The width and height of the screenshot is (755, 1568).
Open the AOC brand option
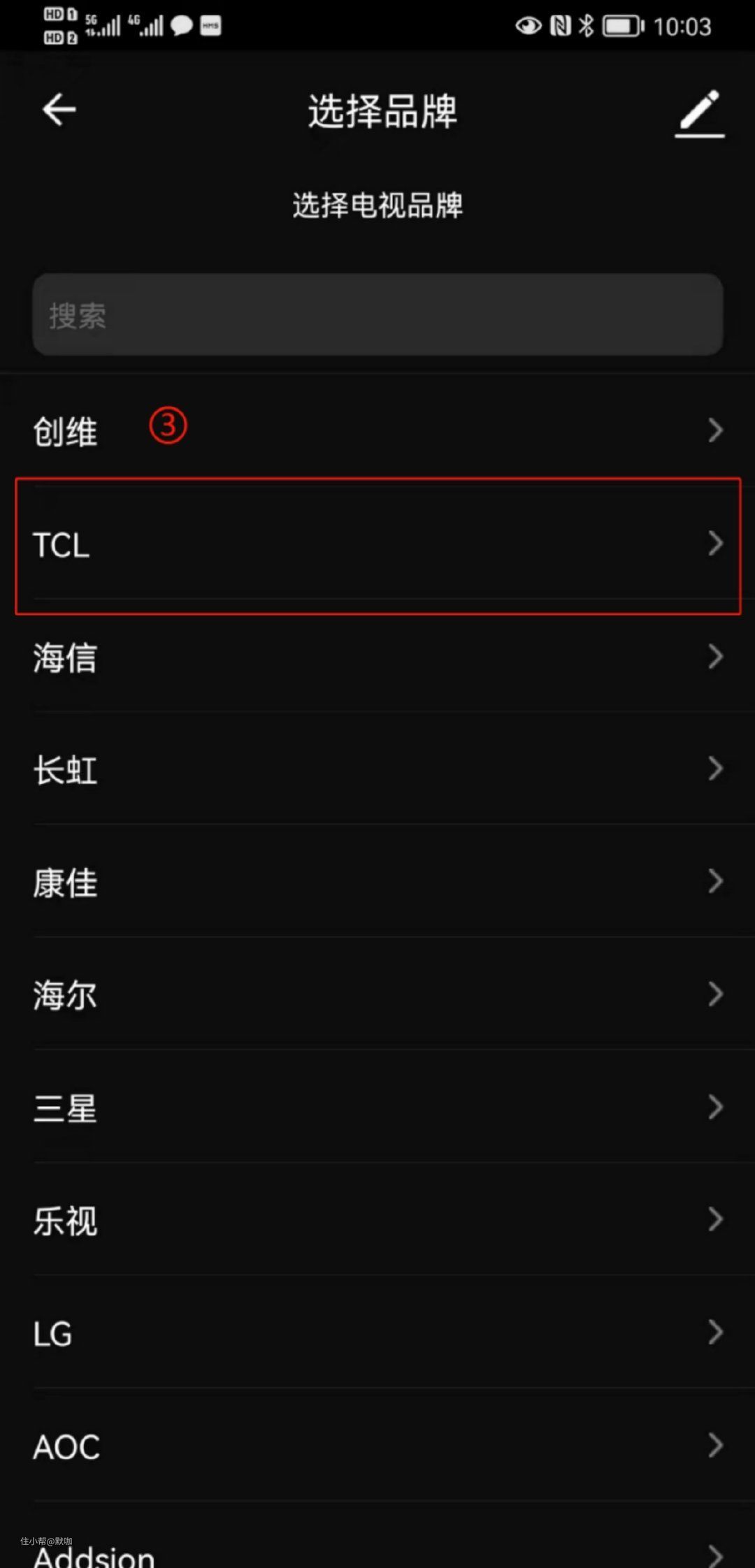coord(377,1446)
